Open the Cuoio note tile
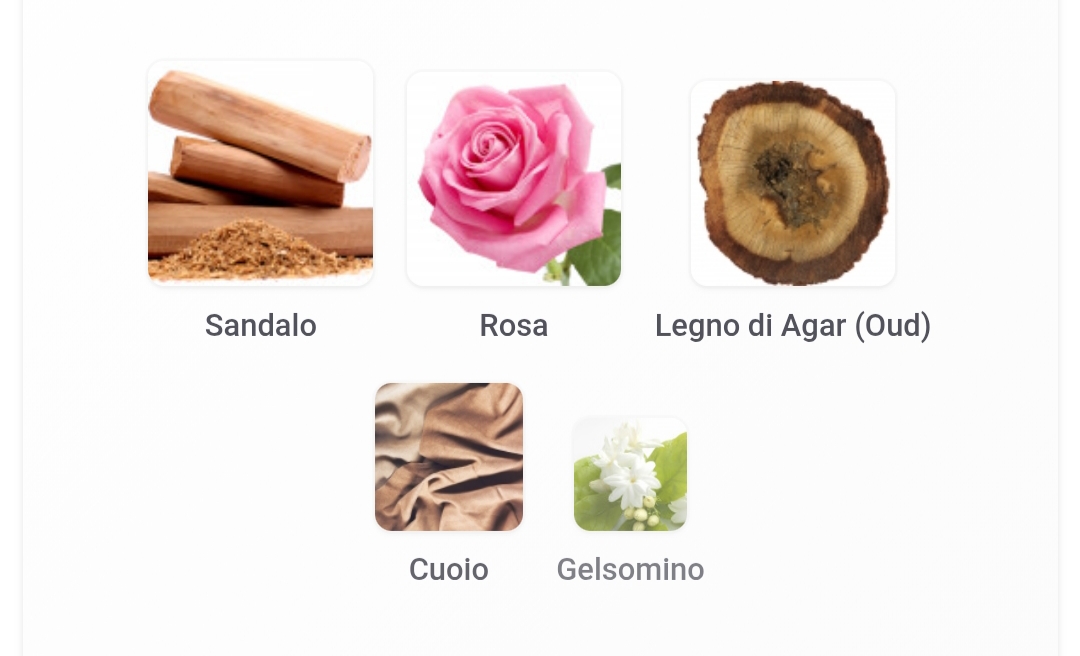The image size is (1080, 656). click(448, 457)
